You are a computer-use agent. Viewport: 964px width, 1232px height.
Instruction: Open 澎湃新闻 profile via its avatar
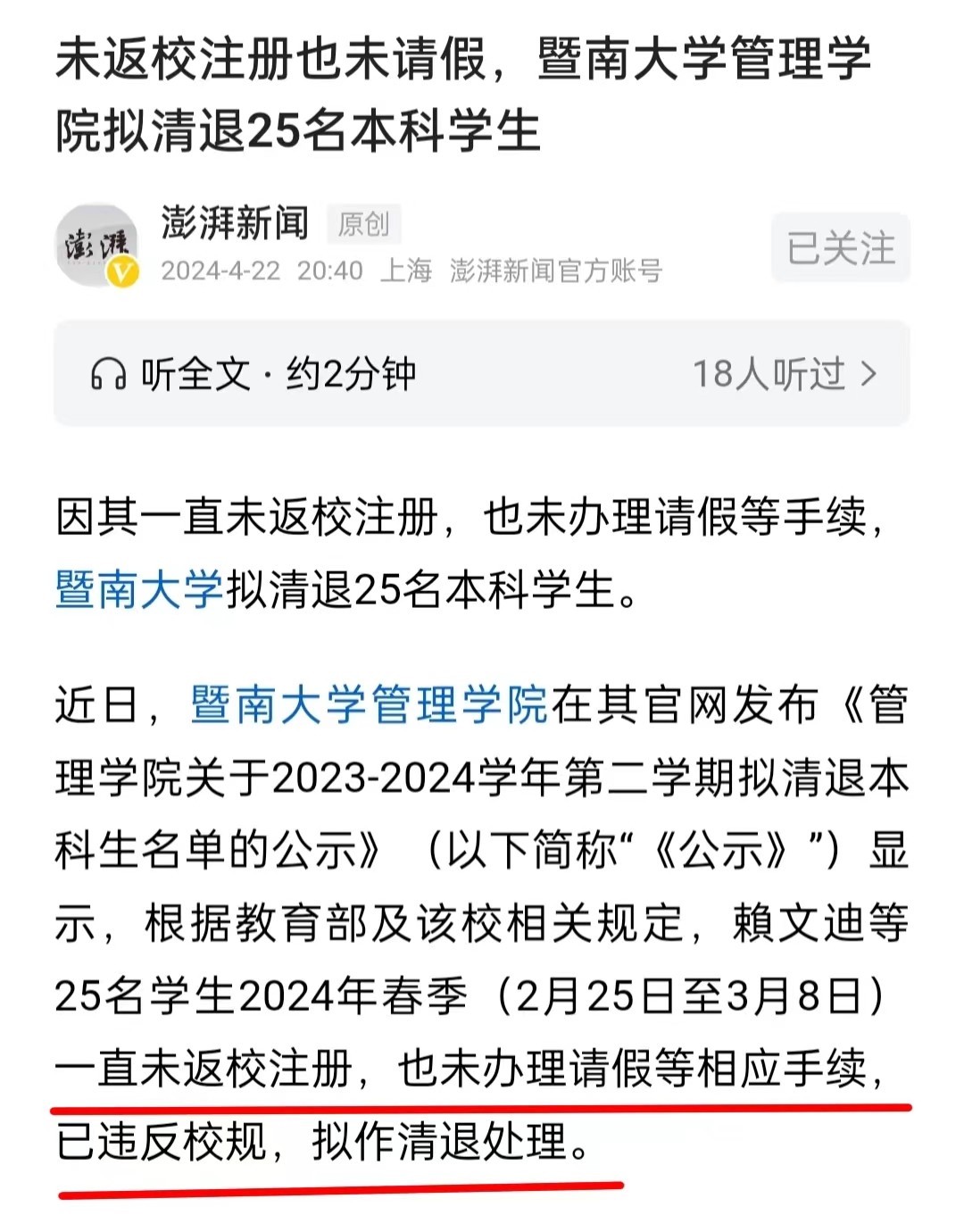tap(97, 246)
